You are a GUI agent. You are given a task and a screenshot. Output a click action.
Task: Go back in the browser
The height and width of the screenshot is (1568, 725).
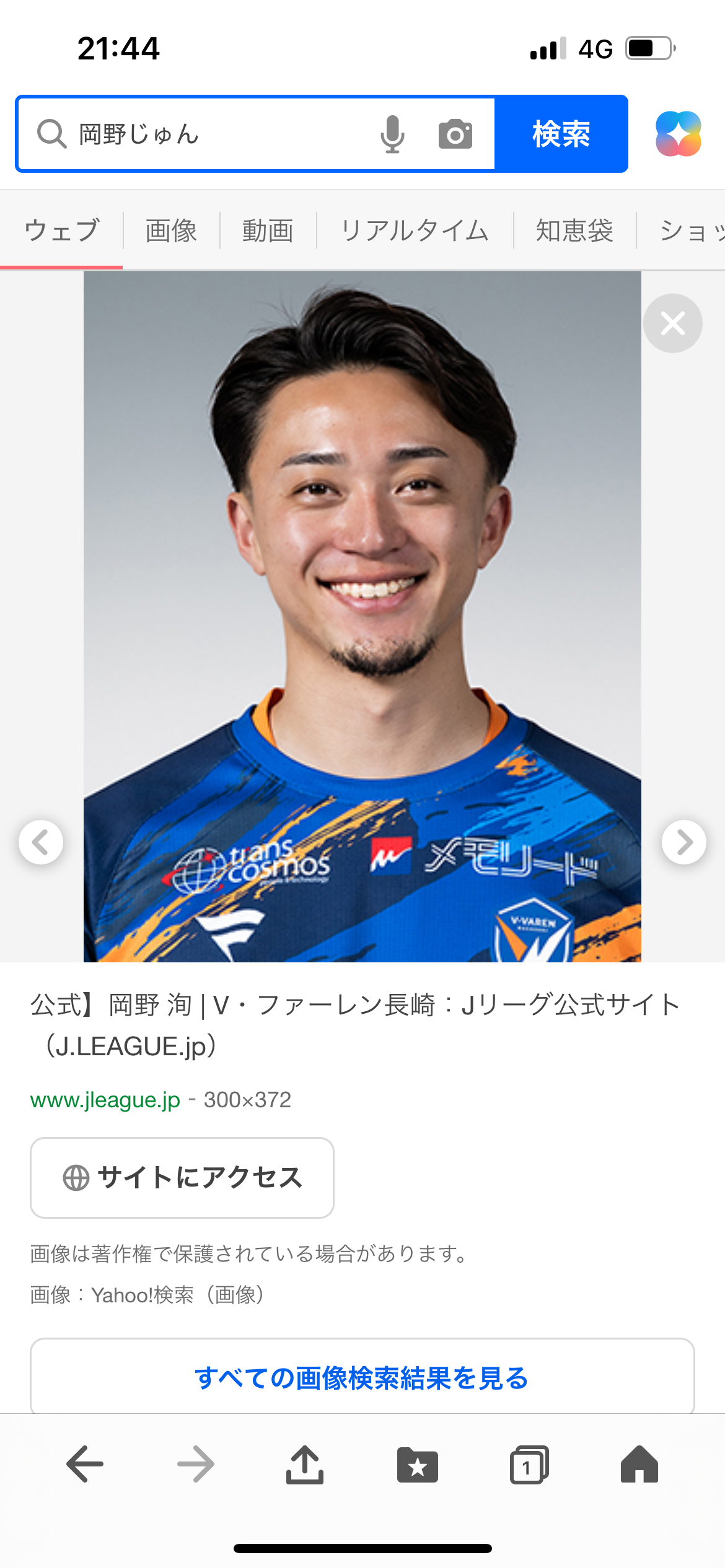(x=84, y=1464)
